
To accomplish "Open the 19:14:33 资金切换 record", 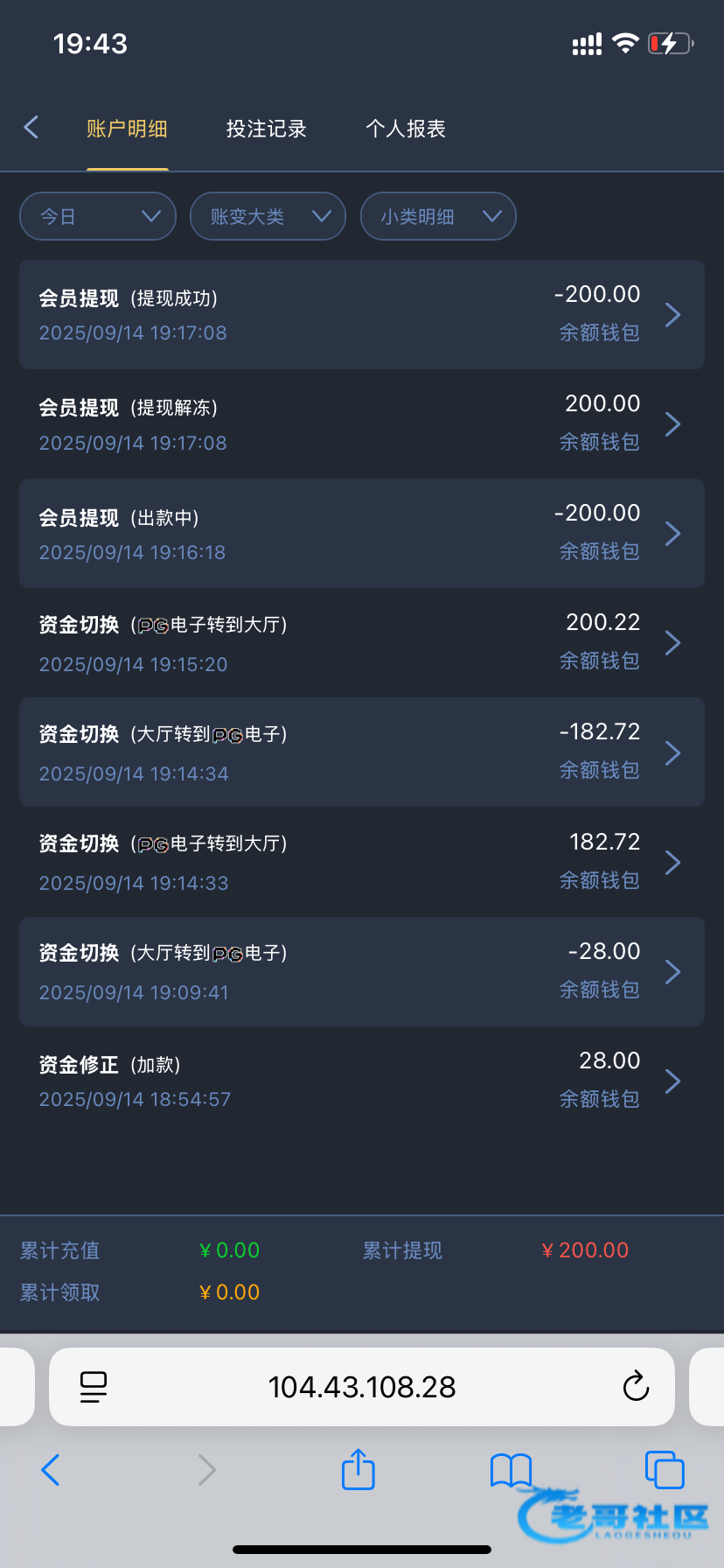I will tap(362, 862).
